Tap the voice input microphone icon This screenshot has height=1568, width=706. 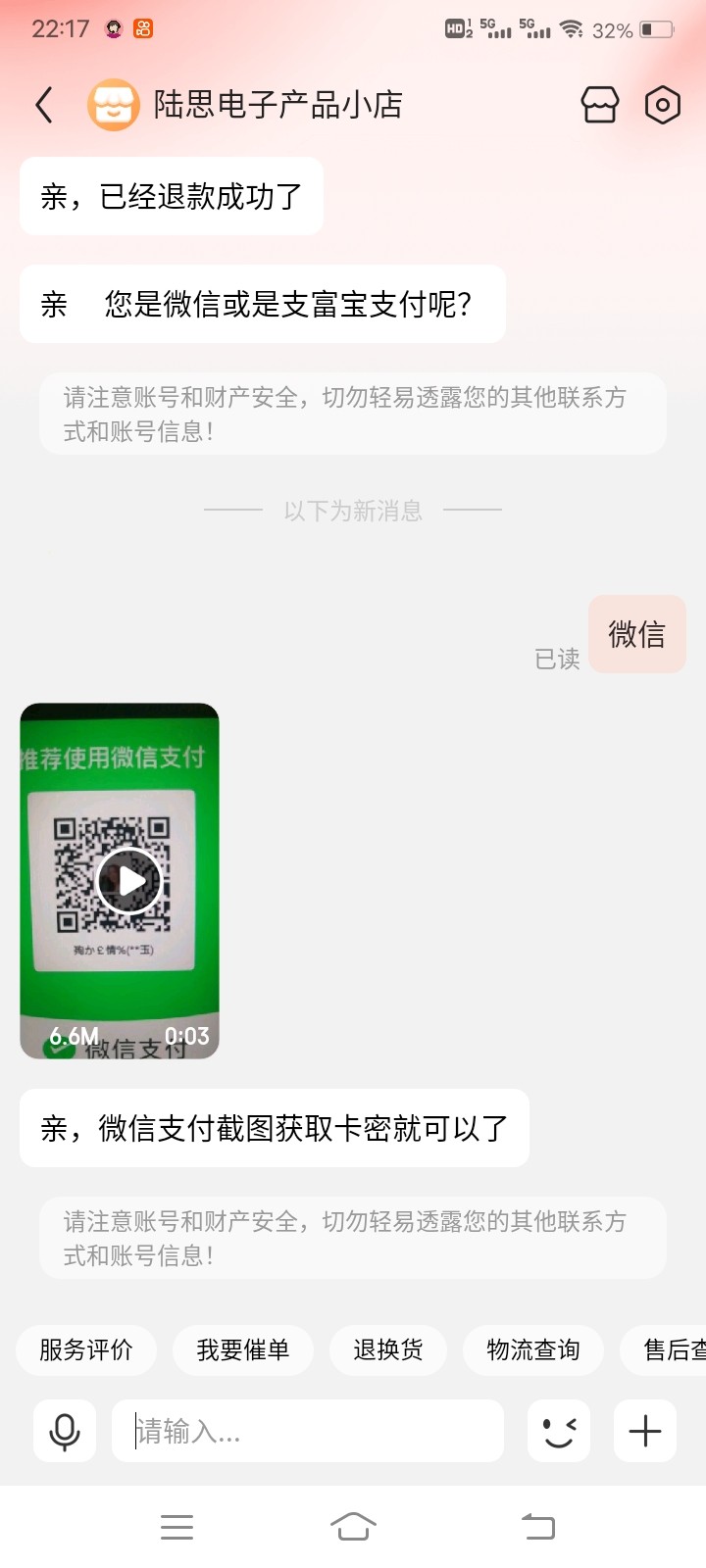pyautogui.click(x=63, y=1431)
